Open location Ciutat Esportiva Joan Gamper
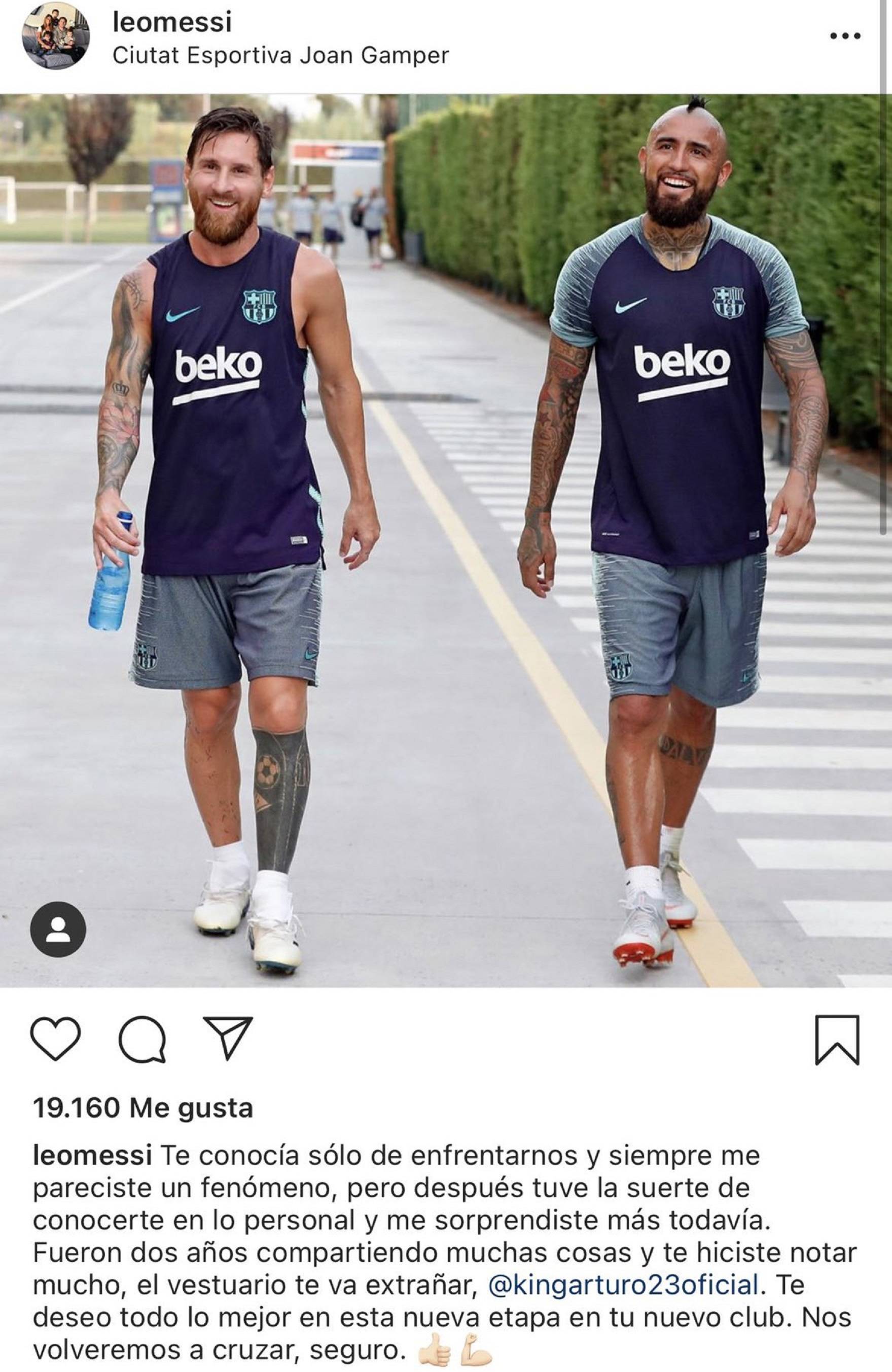 280,56
